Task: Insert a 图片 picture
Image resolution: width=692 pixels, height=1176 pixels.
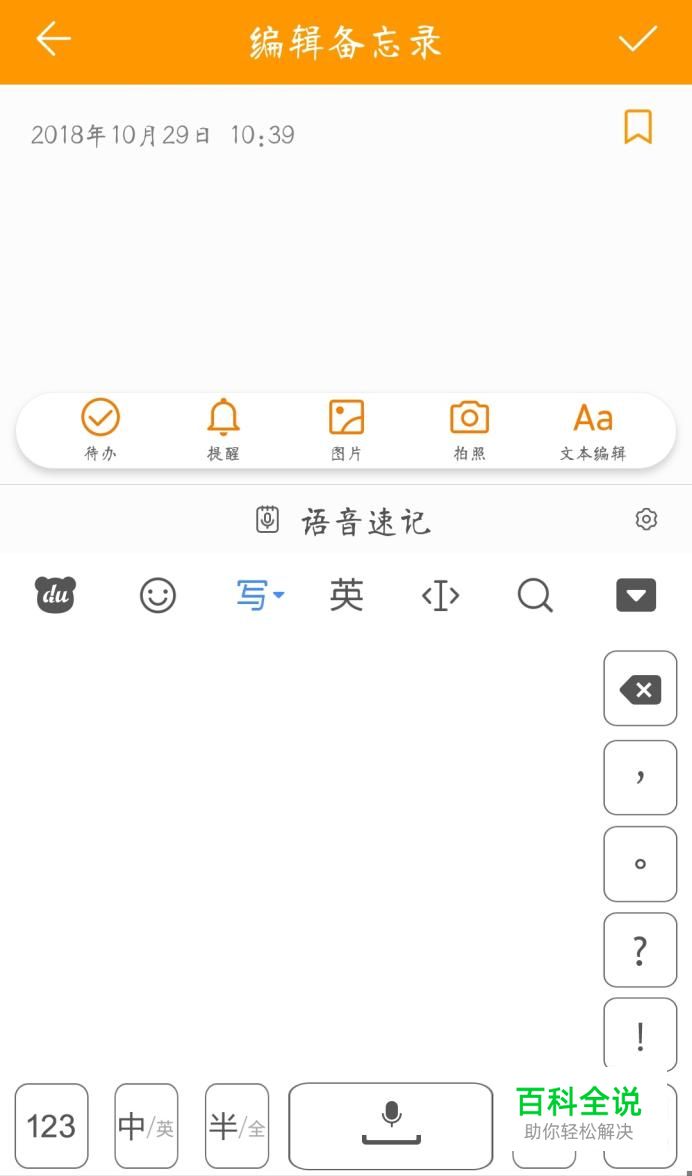Action: pyautogui.click(x=346, y=430)
